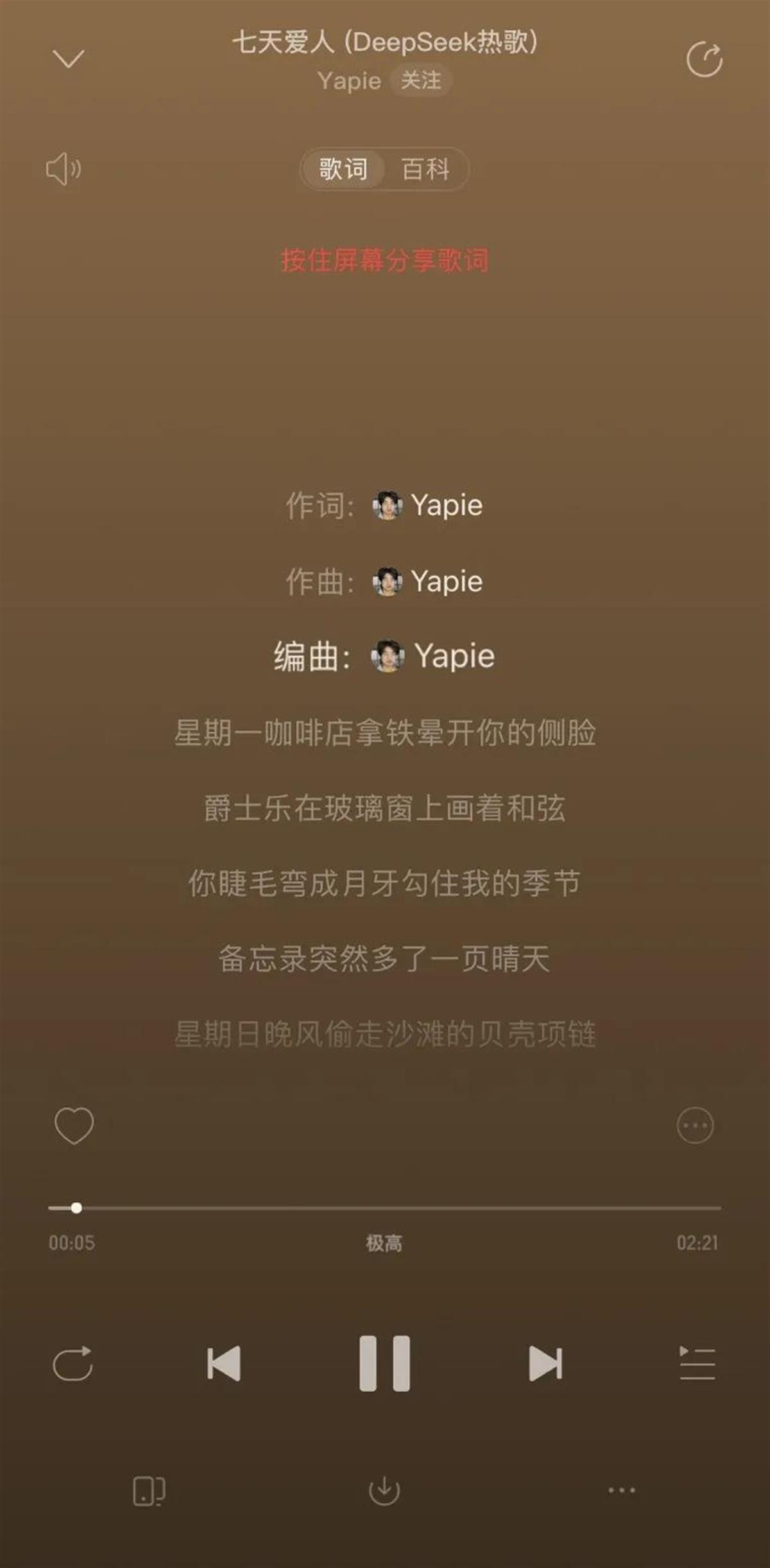
Task: Open the play queue list
Action: point(697,1363)
